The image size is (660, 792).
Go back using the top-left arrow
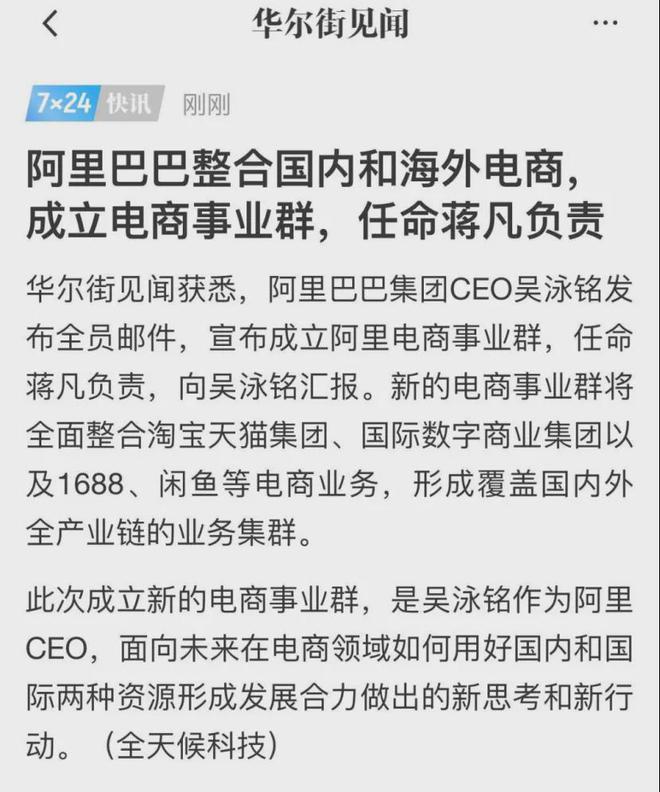[50, 24]
